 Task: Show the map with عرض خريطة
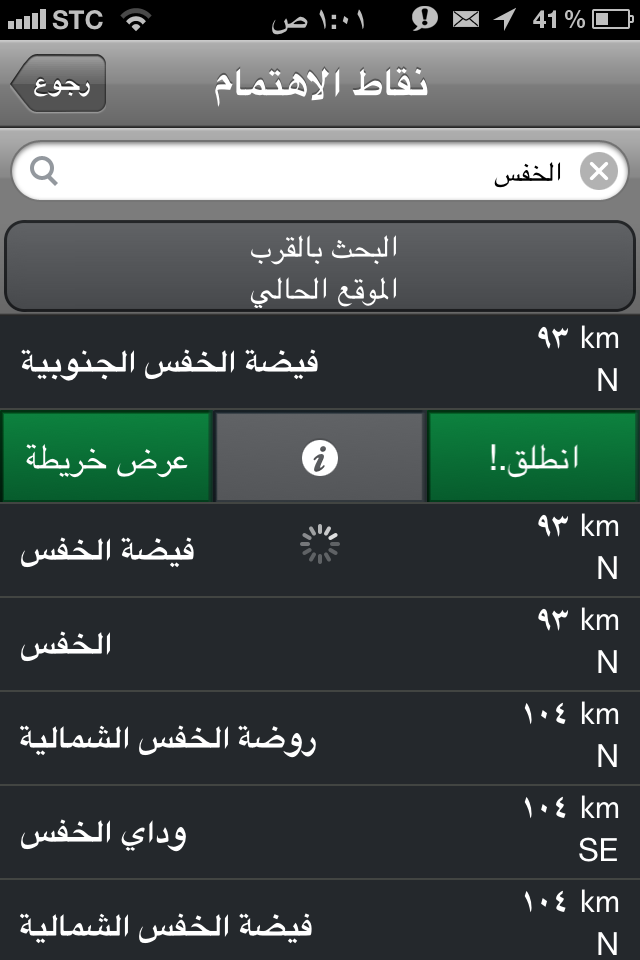(106, 457)
